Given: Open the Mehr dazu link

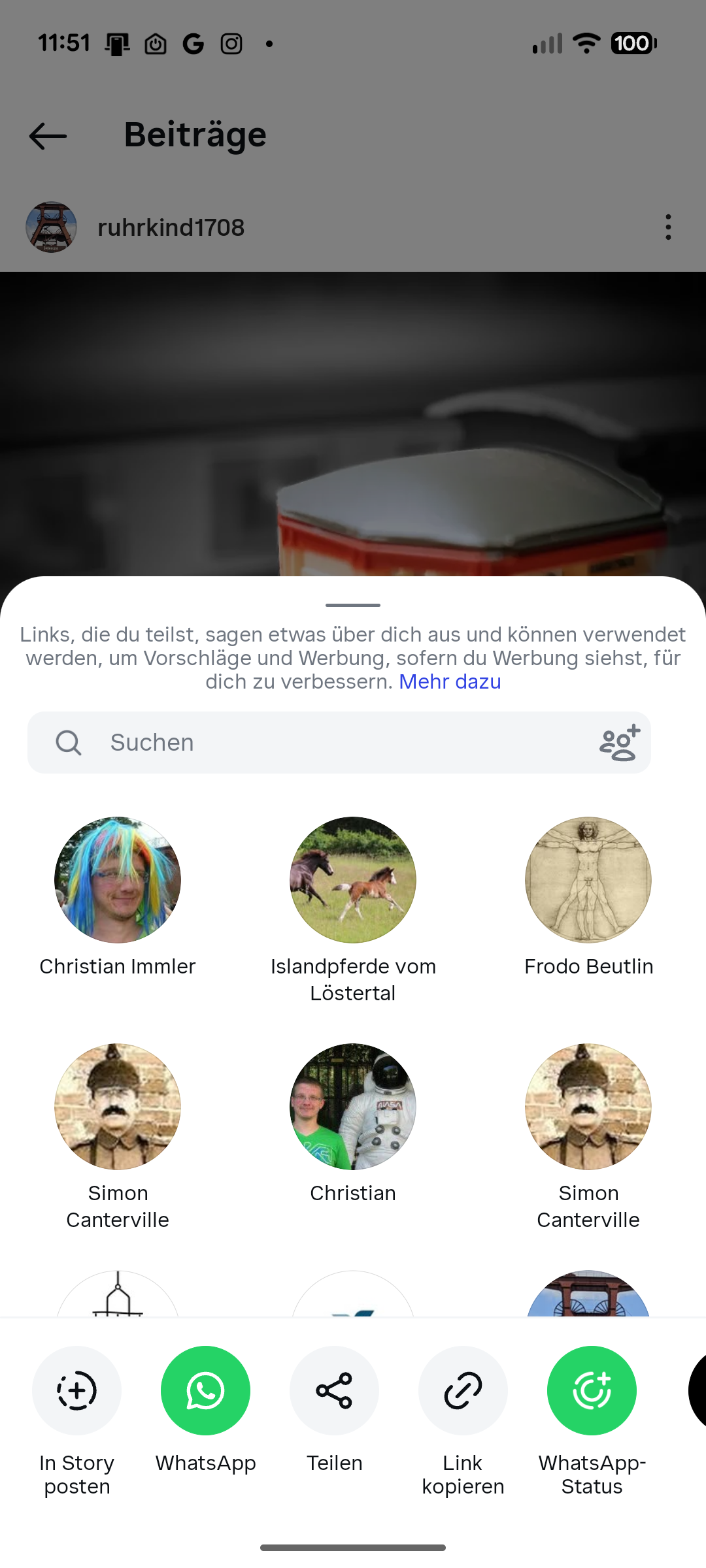Looking at the screenshot, I should [450, 681].
